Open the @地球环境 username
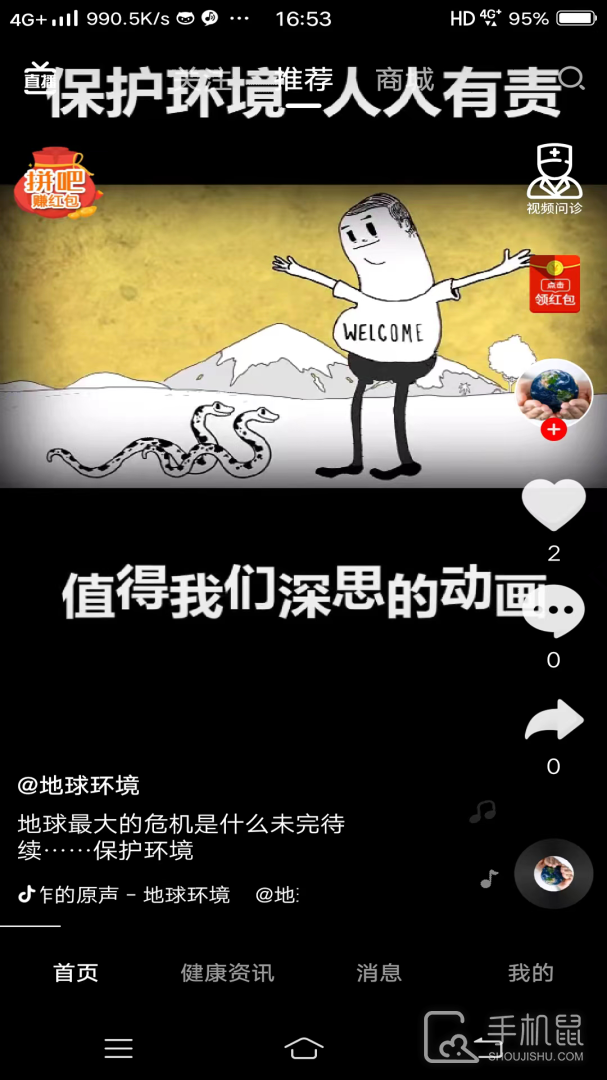The height and width of the screenshot is (1080, 607). coord(79,785)
